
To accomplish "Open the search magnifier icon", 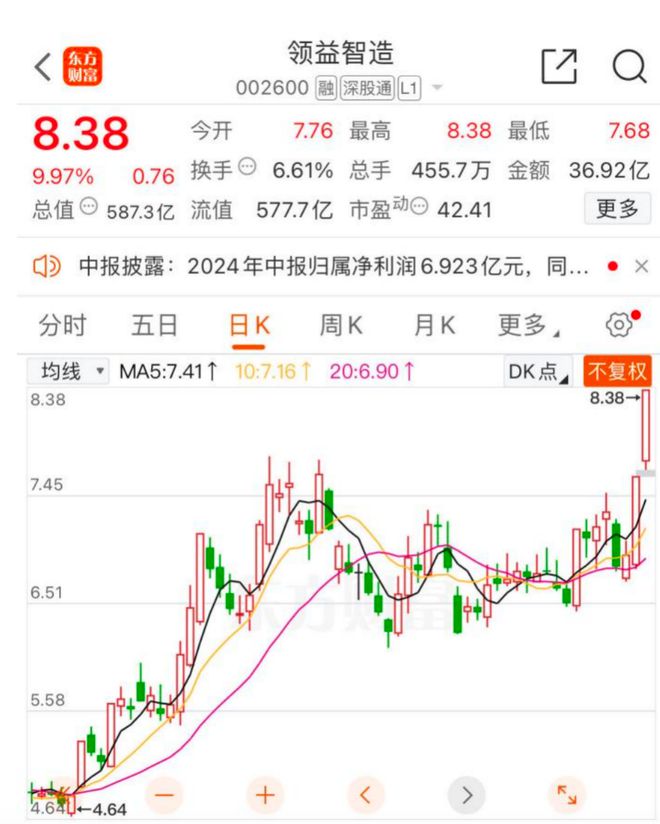I will [629, 67].
